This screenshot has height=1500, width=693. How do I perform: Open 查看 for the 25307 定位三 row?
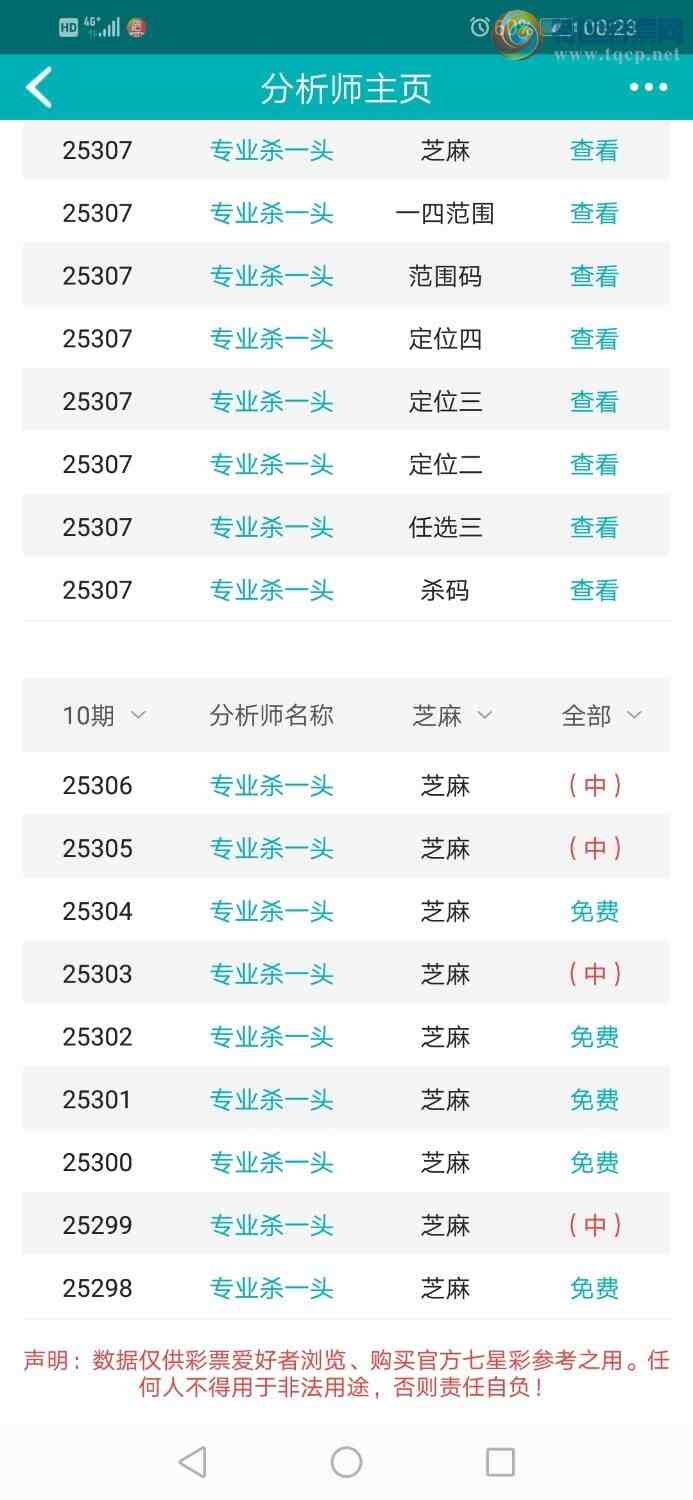click(x=594, y=402)
